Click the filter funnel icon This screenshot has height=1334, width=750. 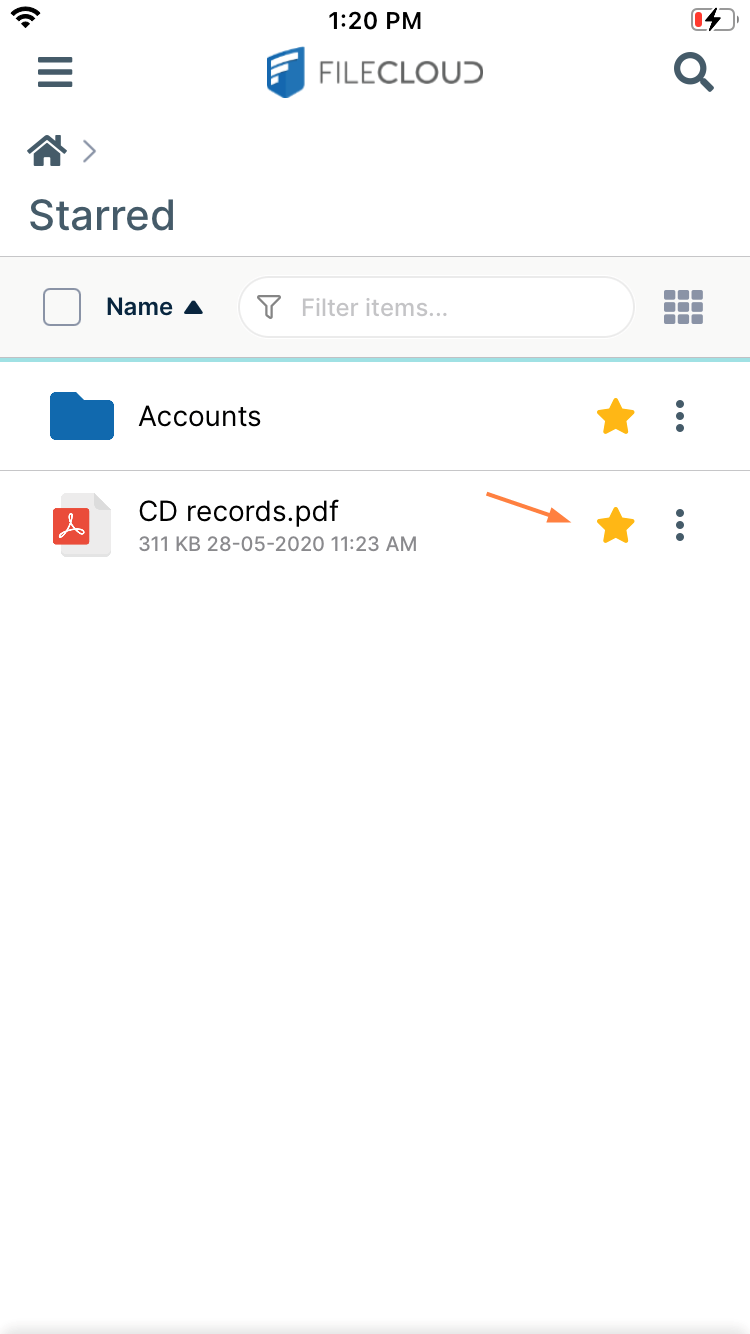(269, 307)
